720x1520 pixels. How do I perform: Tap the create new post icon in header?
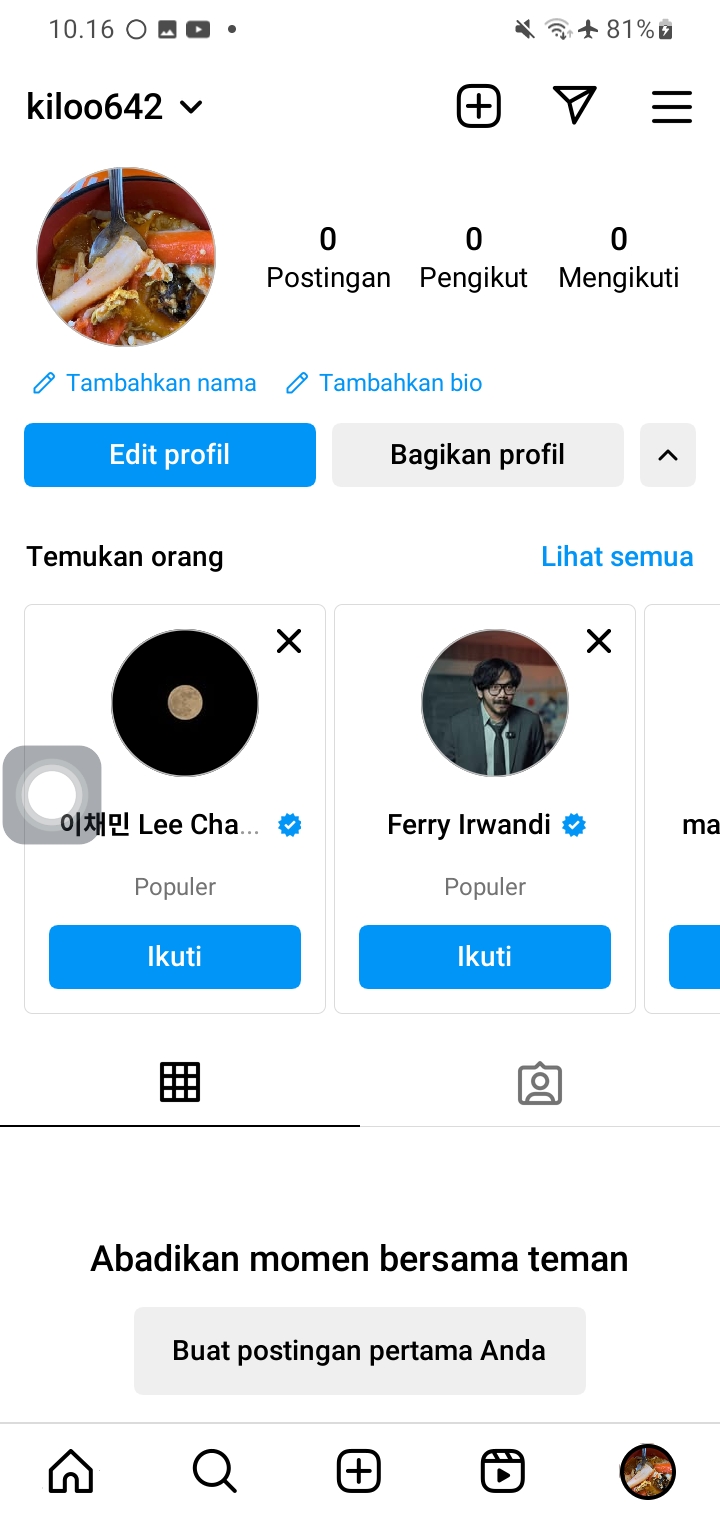point(478,106)
